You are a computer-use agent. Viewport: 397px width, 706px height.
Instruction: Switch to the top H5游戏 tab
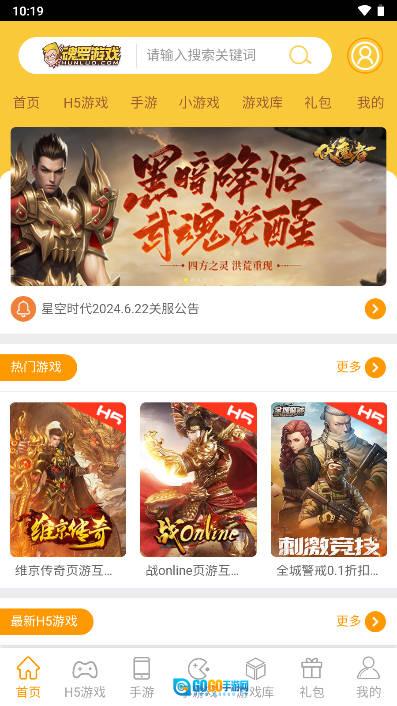click(x=86, y=103)
